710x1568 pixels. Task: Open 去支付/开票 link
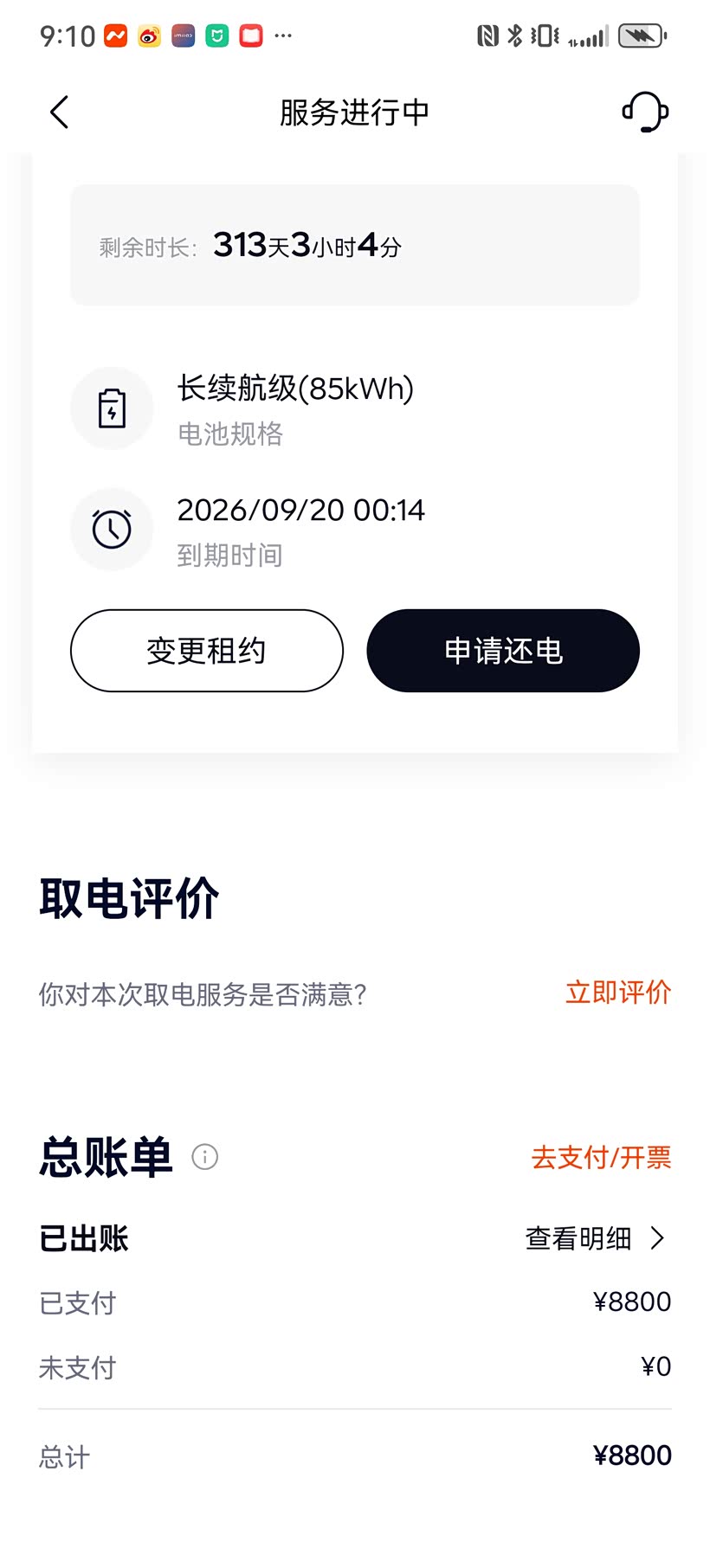(601, 1158)
